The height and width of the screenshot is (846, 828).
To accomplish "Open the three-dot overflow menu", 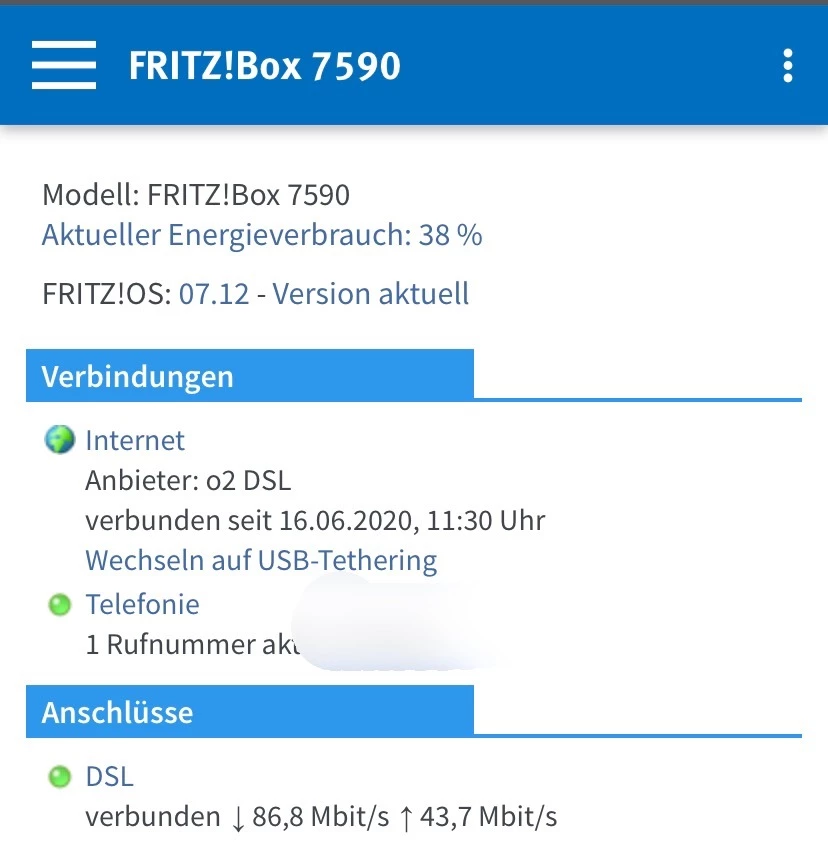I will (788, 66).
